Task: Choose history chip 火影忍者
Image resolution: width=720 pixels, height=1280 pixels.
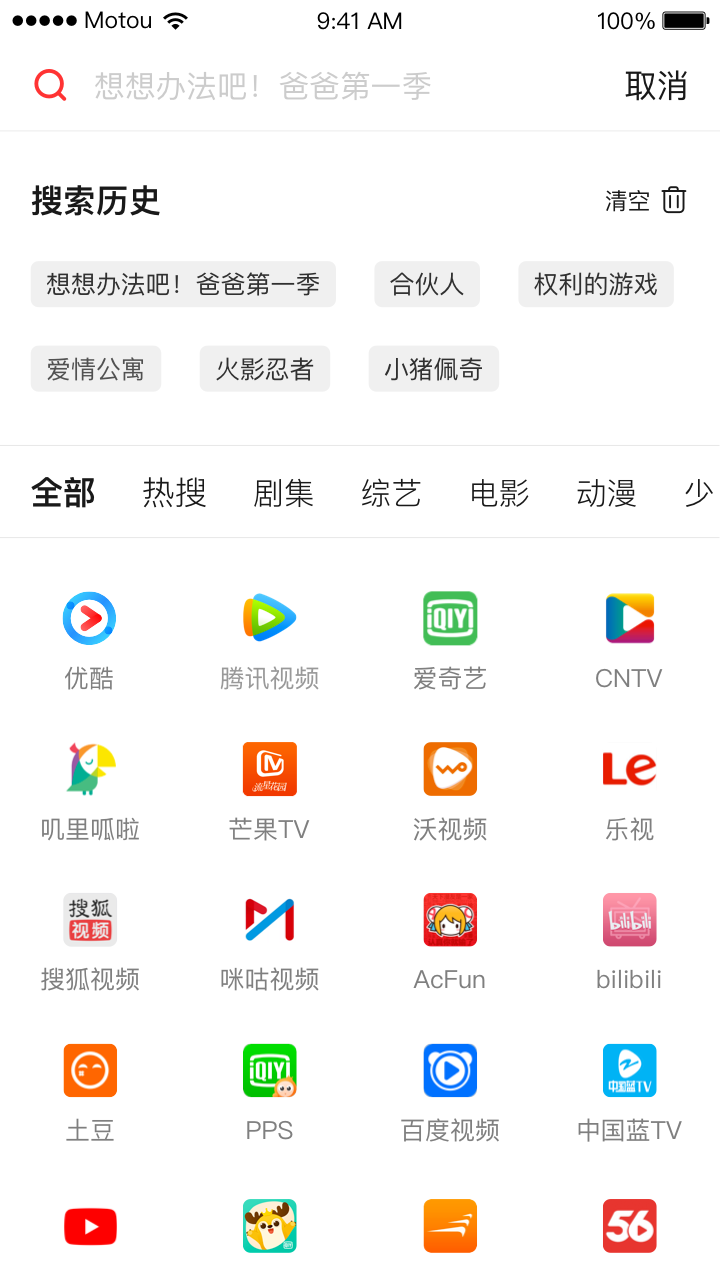Action: (x=265, y=369)
